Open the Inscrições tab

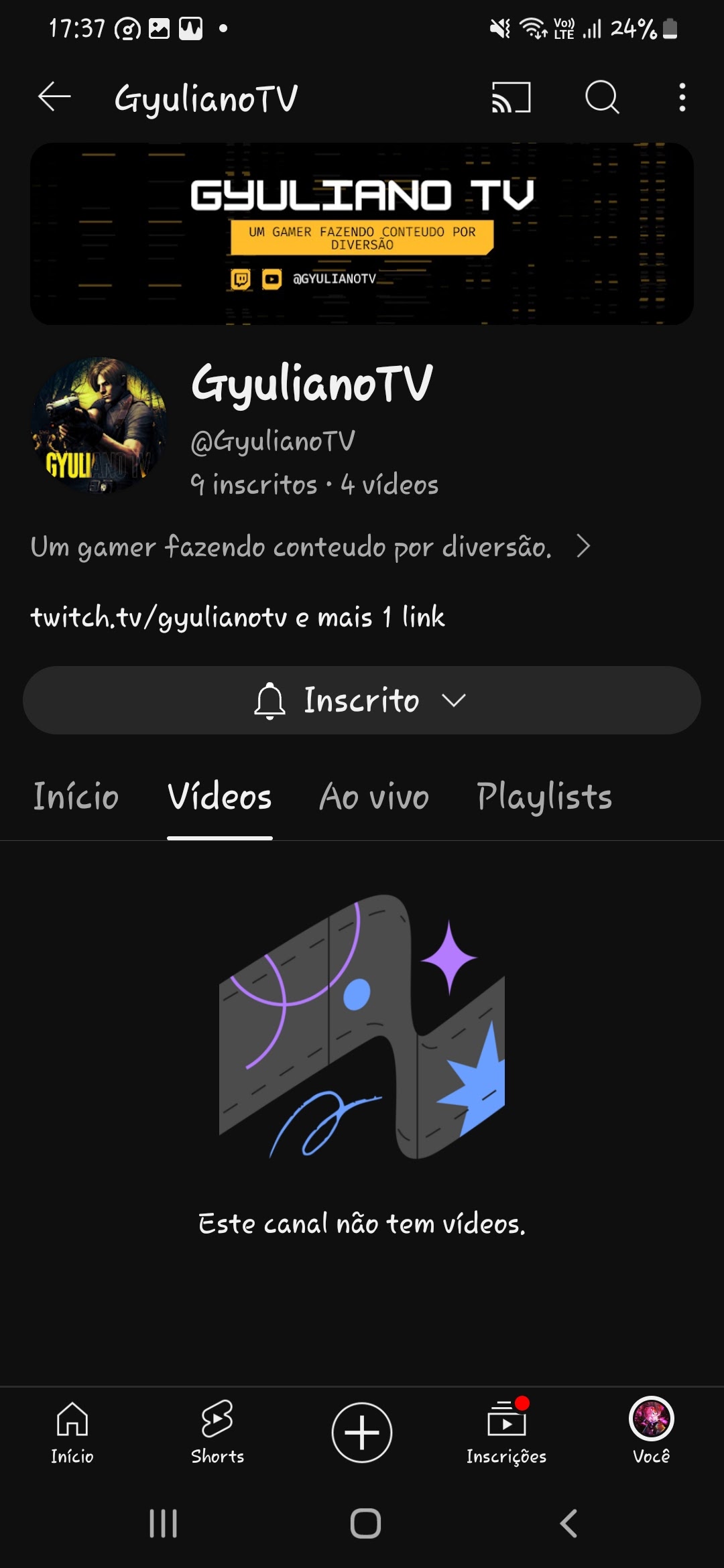[x=506, y=1432]
